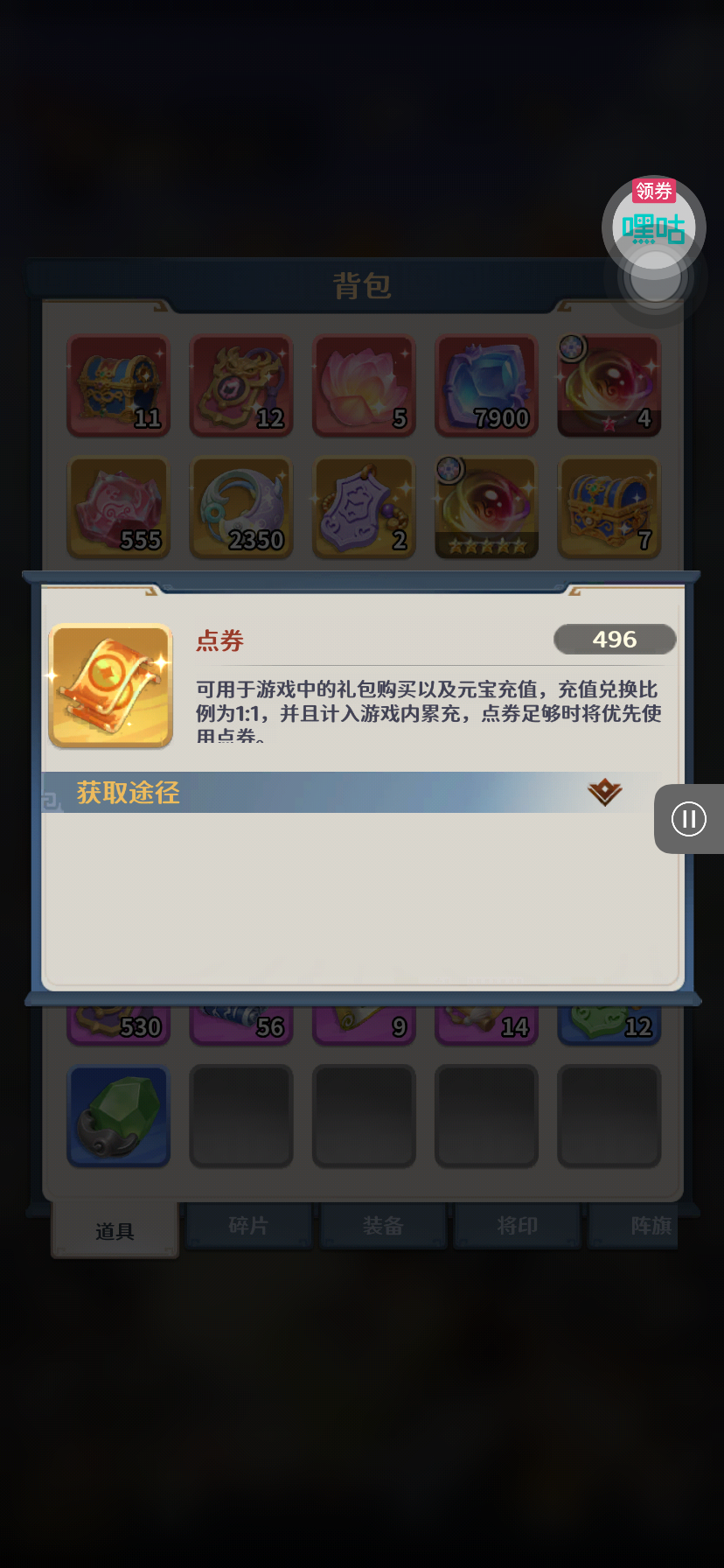724x1568 pixels.
Task: Select the green gem item
Action: pyautogui.click(x=119, y=1116)
